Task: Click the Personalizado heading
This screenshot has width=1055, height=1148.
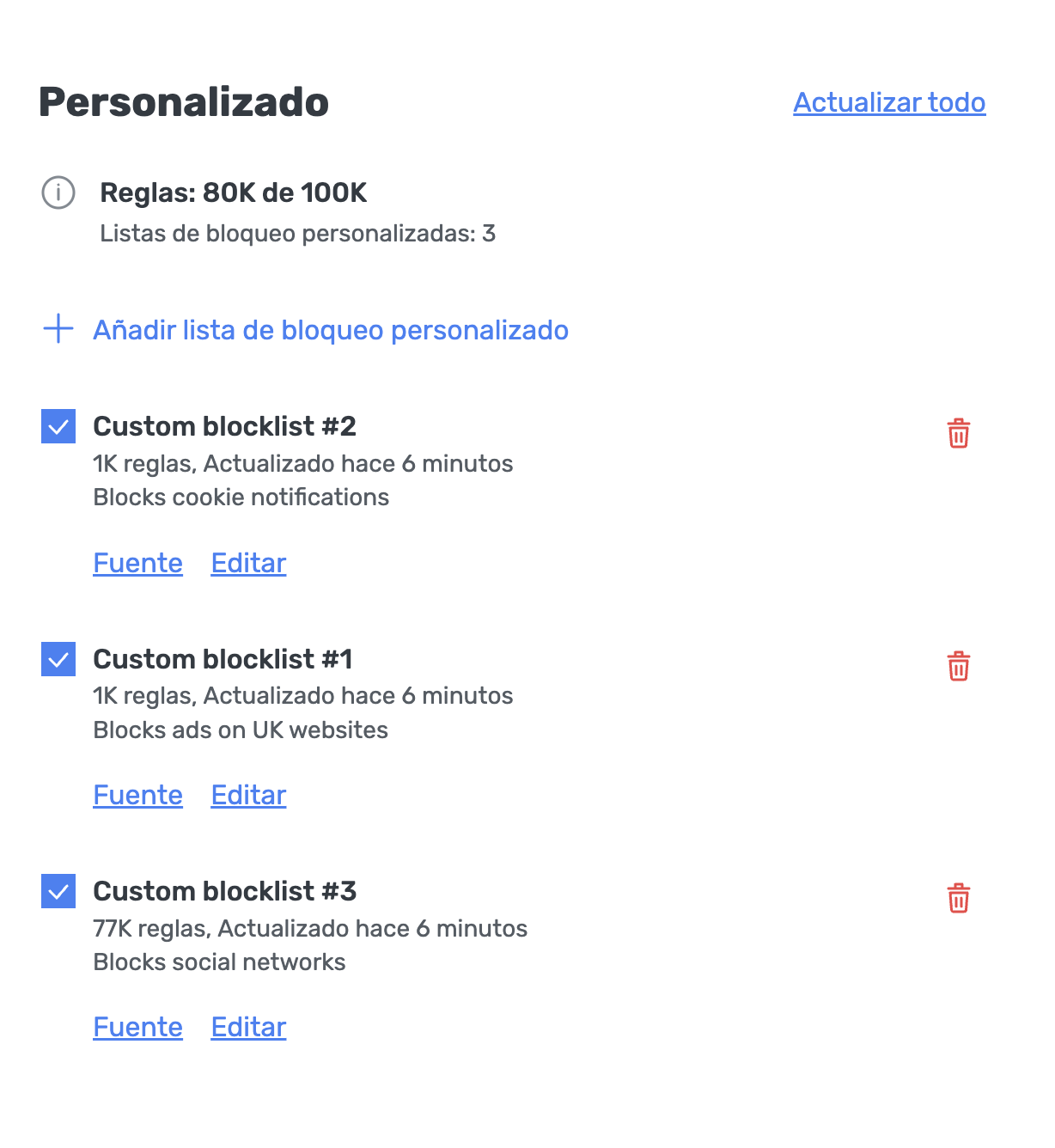Action: [x=183, y=101]
